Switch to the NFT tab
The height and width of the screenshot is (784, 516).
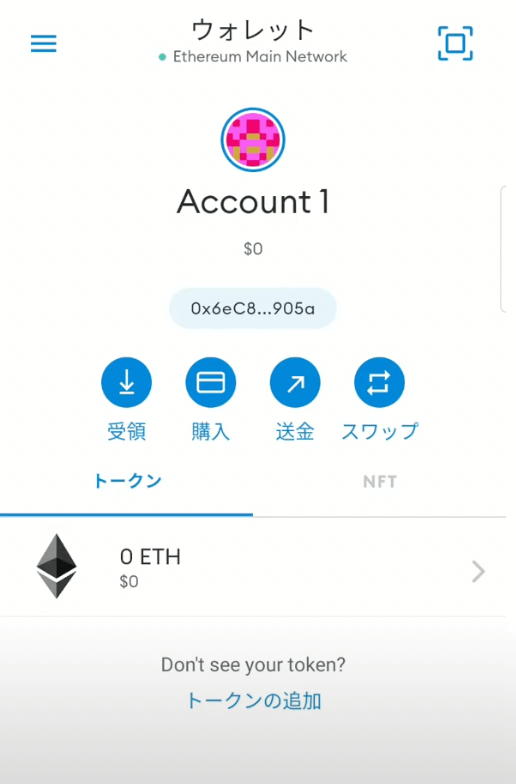(380, 482)
